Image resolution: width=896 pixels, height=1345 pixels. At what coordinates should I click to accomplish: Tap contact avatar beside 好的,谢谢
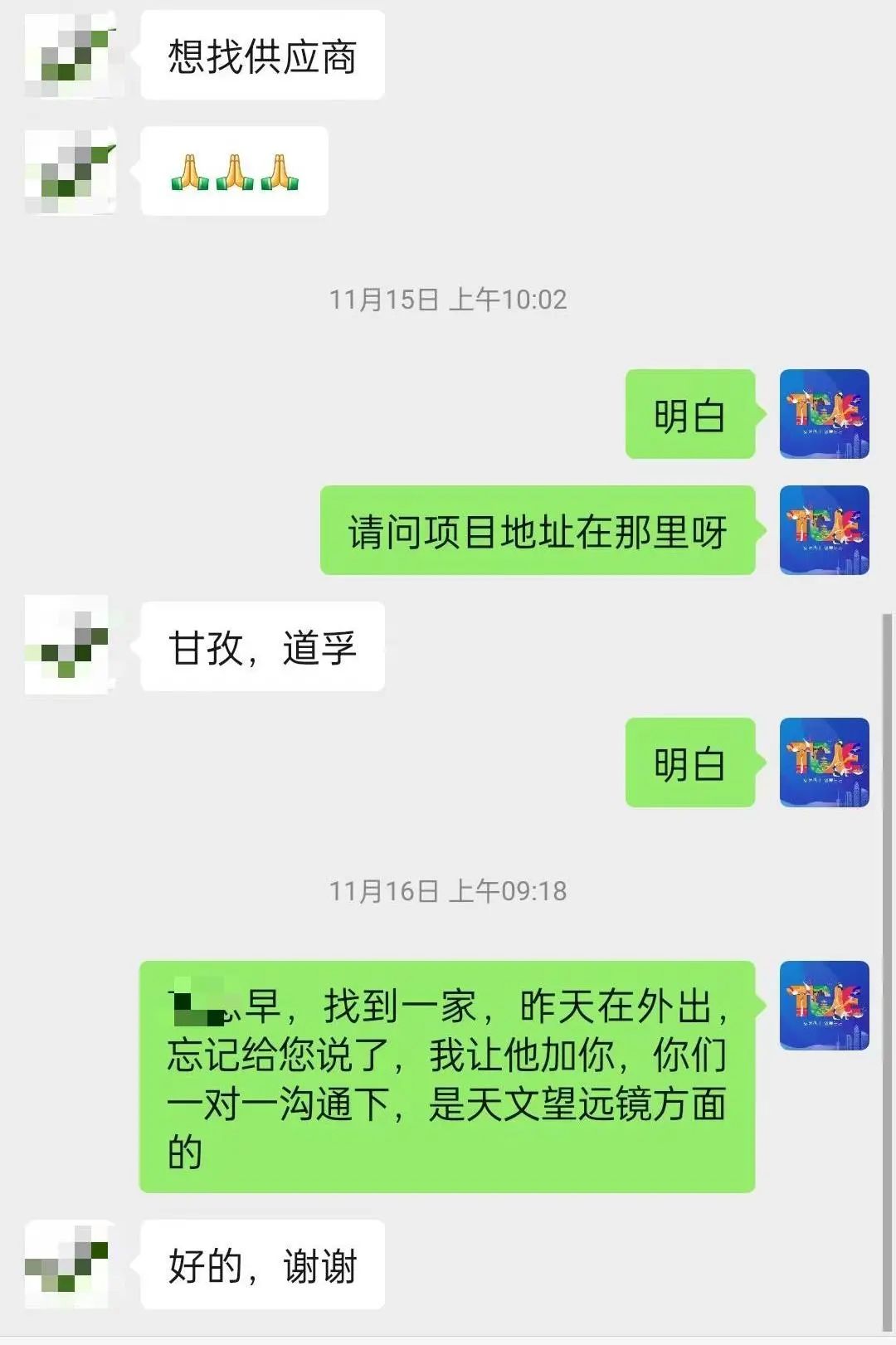pos(70,1264)
